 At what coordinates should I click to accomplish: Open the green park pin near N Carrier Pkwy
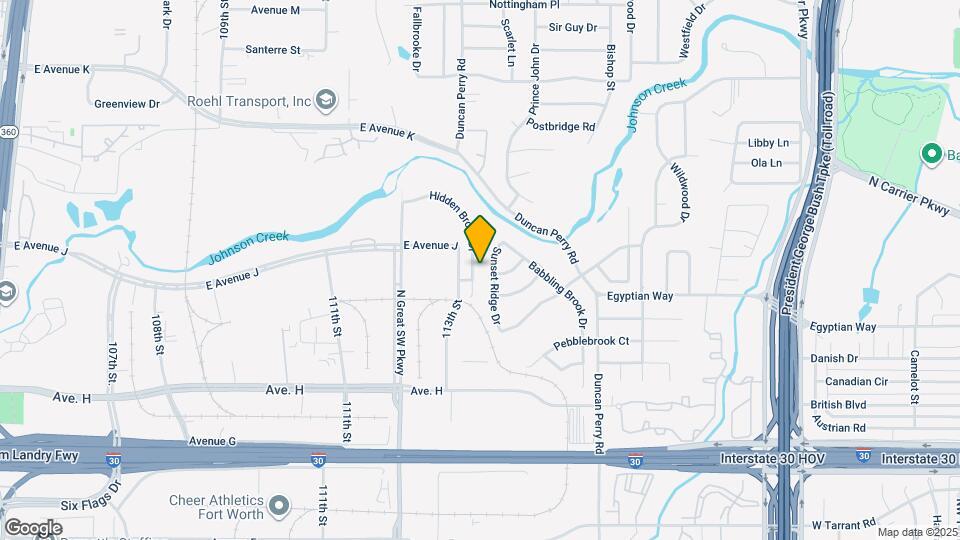coord(931,155)
